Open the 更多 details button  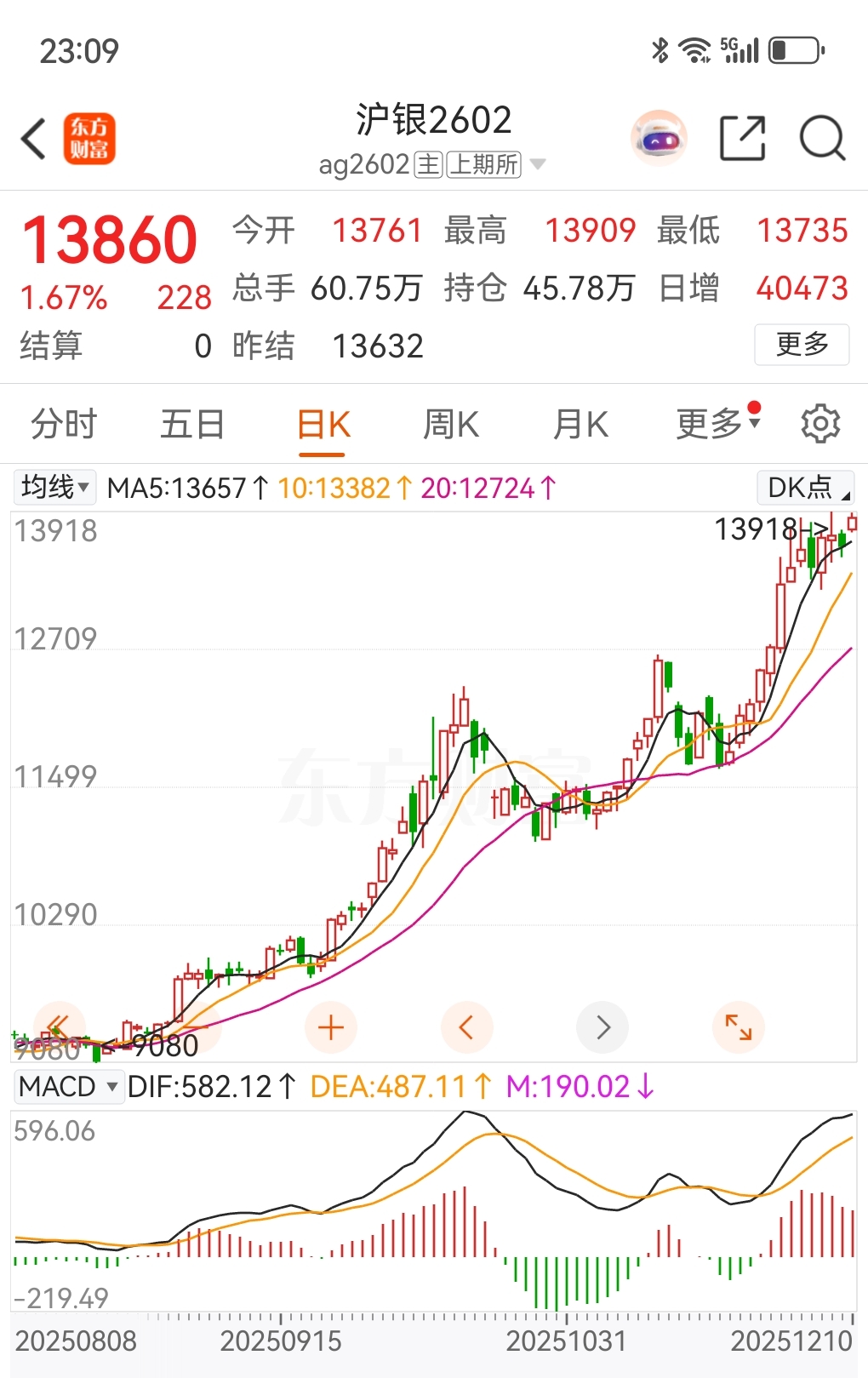(801, 345)
